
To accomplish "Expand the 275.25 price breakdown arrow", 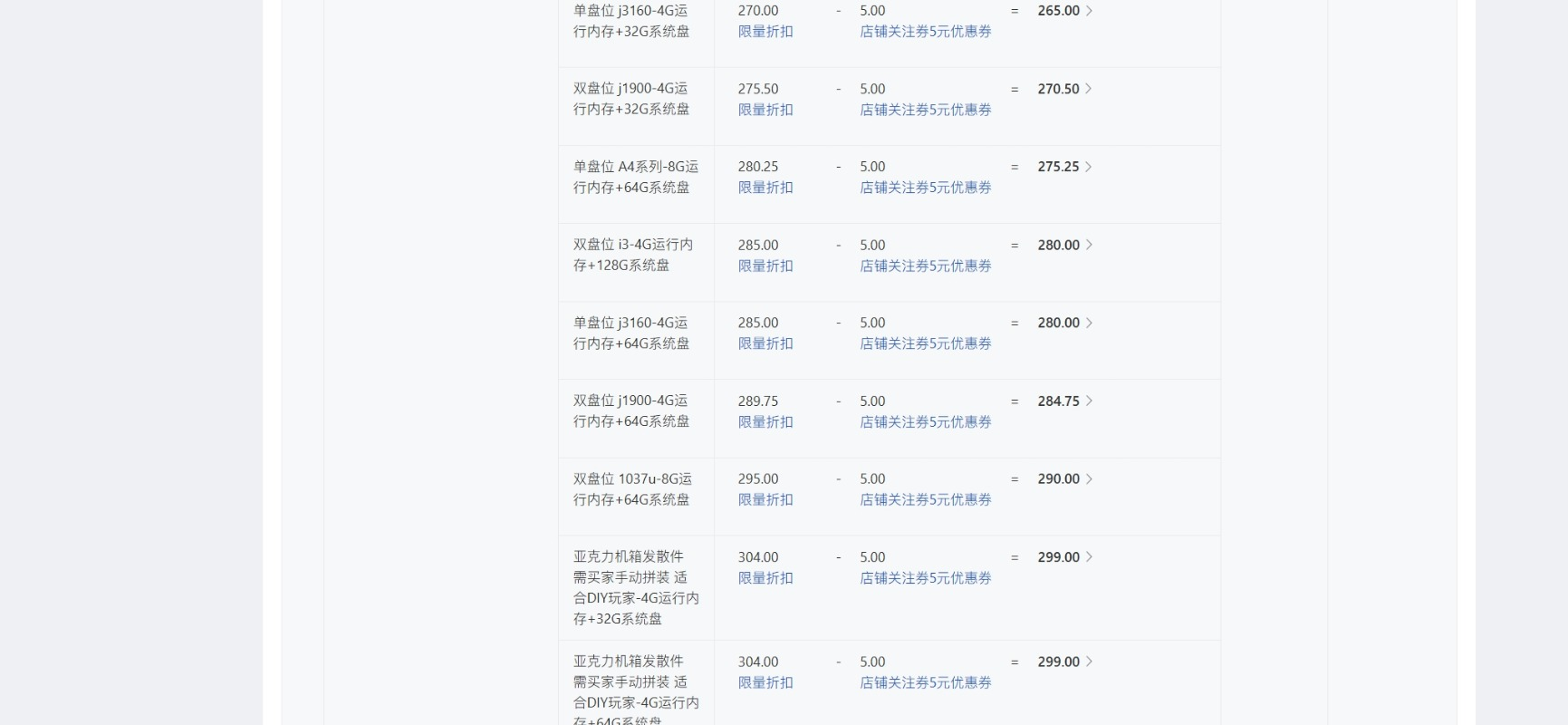I will (x=1089, y=167).
